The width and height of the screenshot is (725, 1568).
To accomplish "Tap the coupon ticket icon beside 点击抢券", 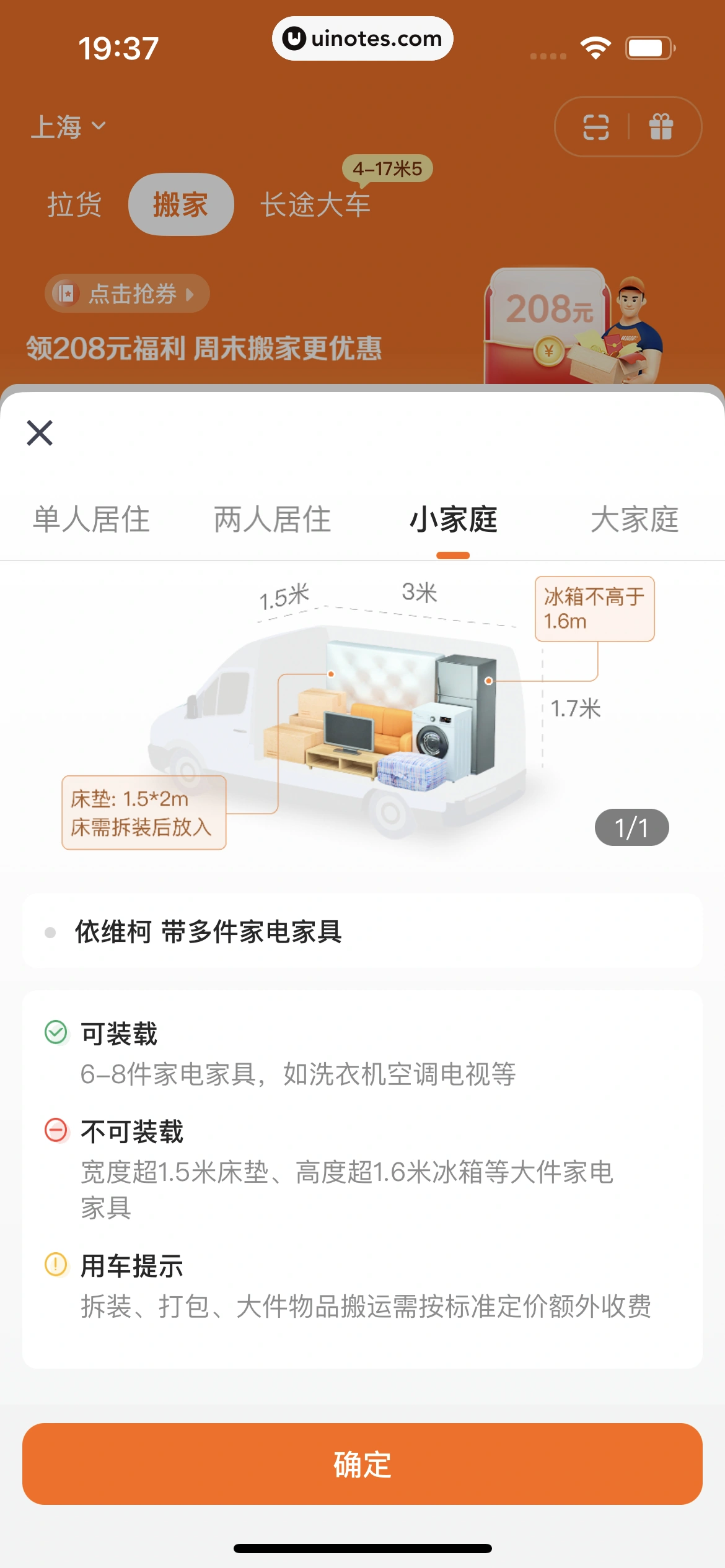I will pos(68,293).
